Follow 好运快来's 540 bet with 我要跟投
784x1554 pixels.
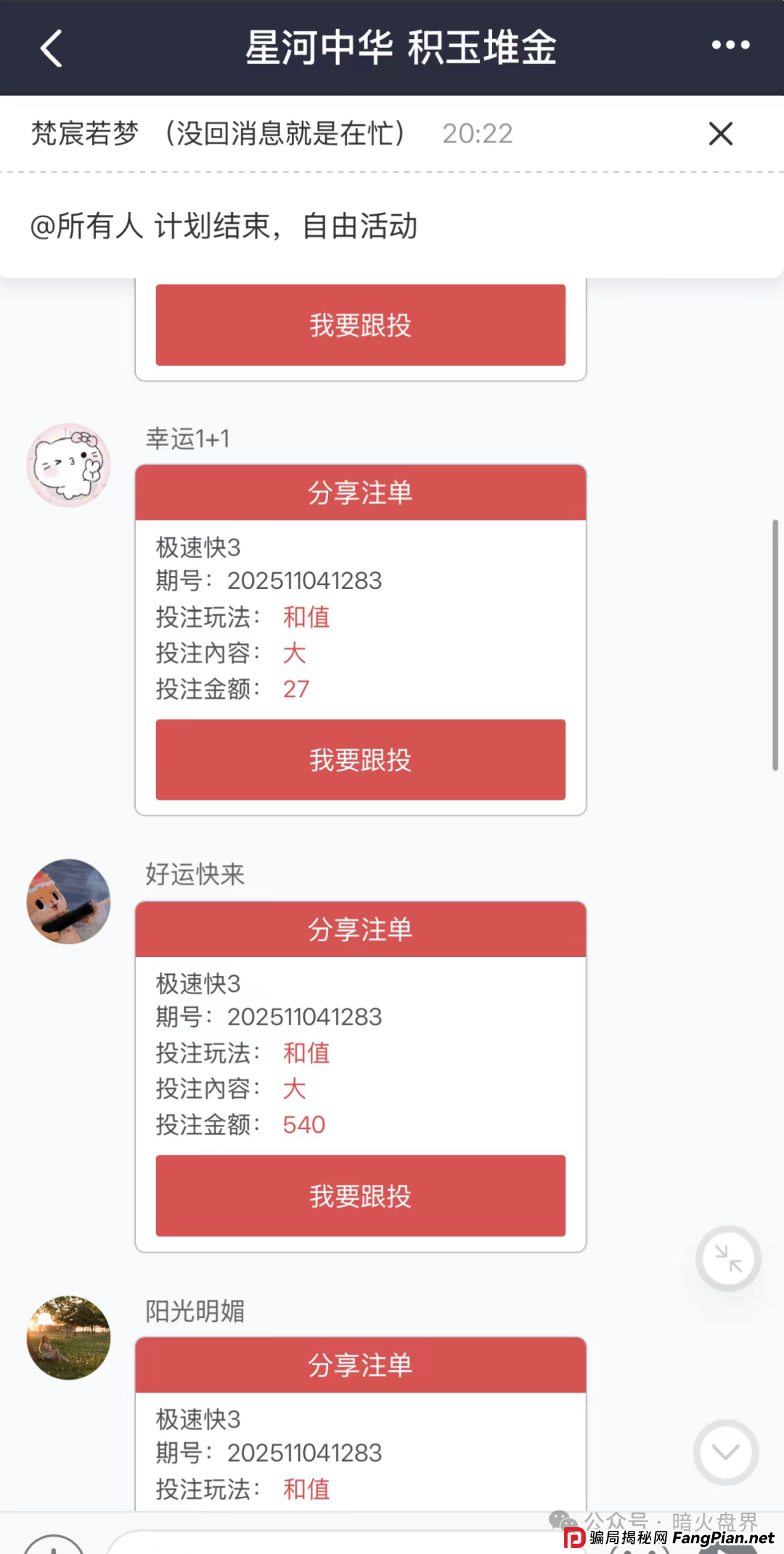coord(359,1195)
